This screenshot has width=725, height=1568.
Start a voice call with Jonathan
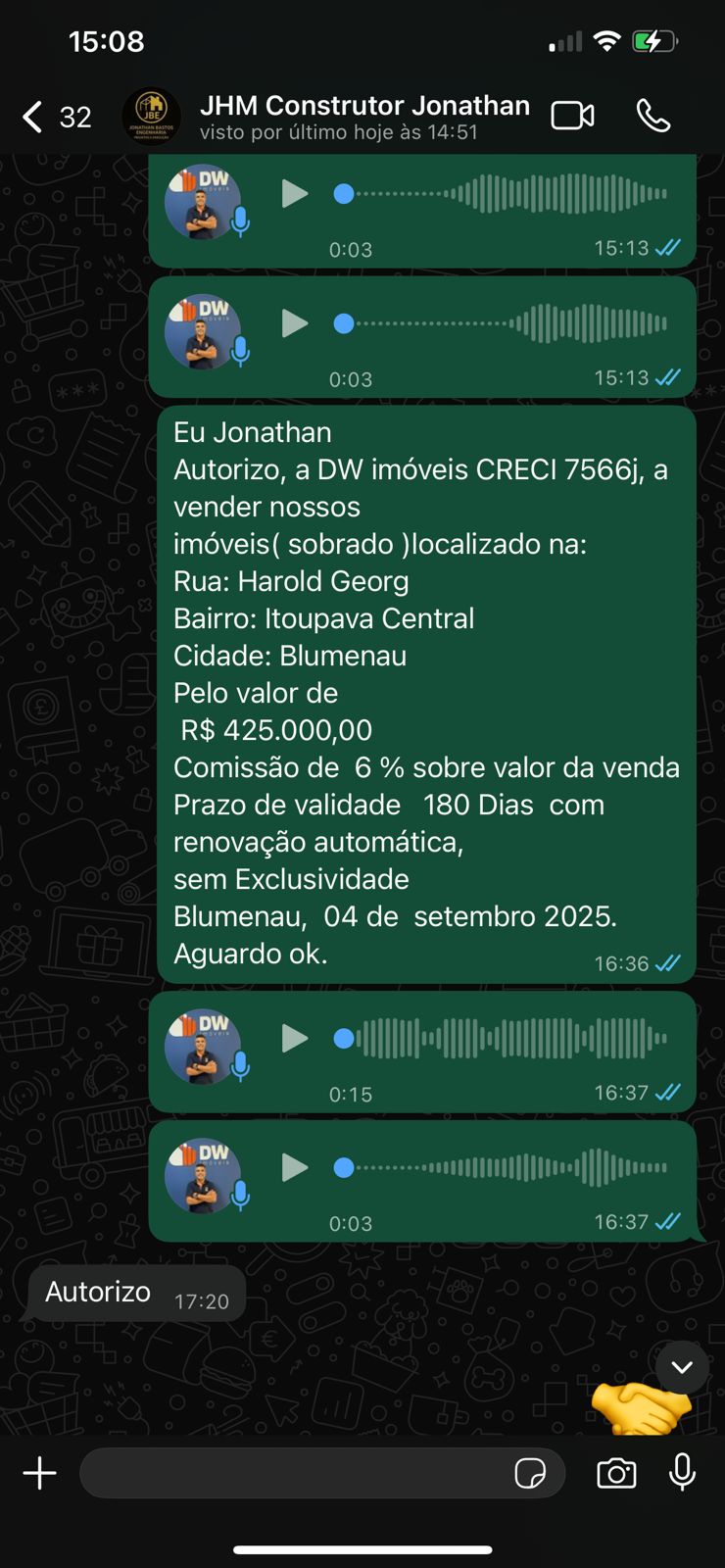coord(653,116)
